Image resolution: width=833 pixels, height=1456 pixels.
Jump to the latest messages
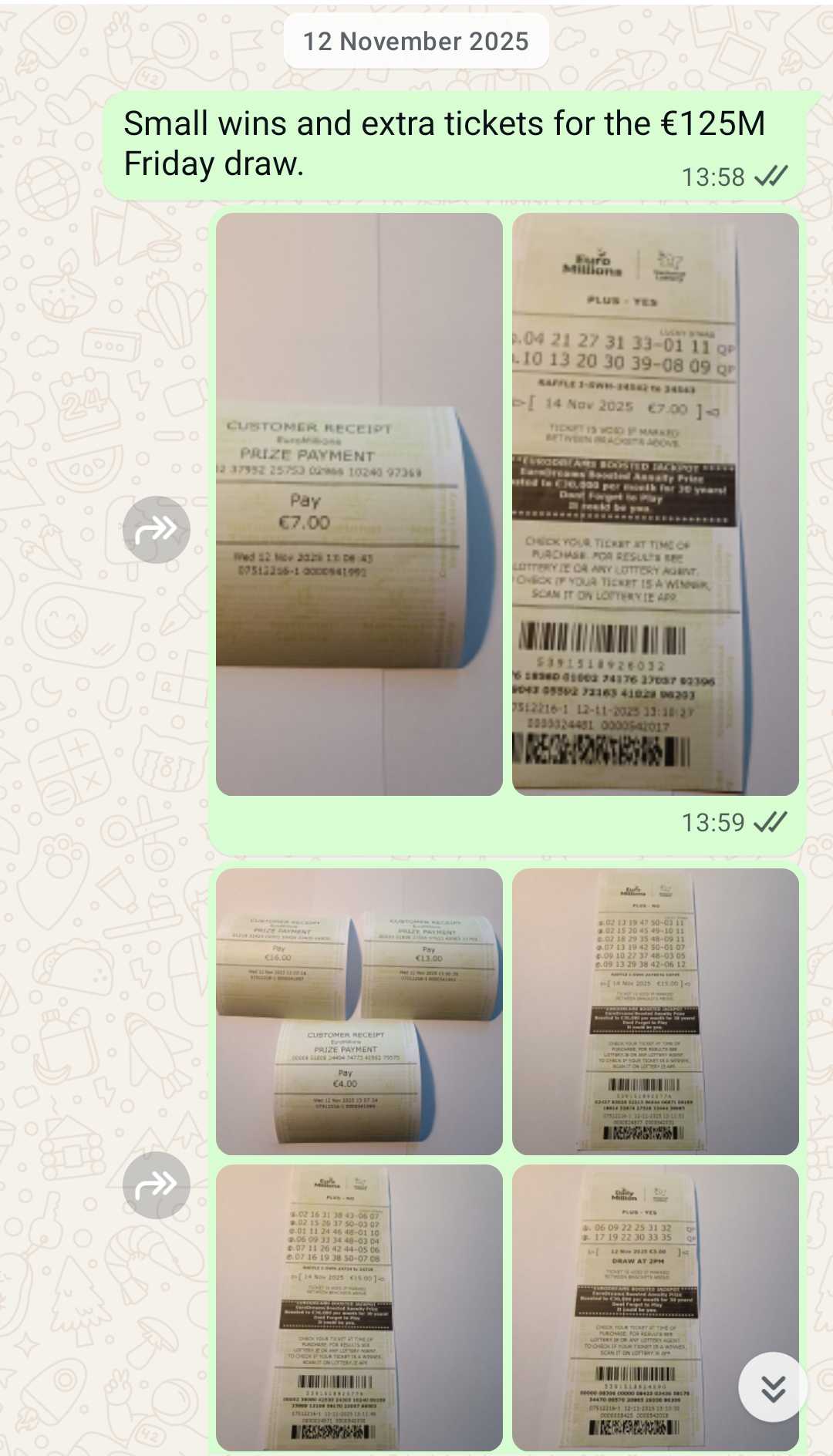click(x=773, y=1387)
